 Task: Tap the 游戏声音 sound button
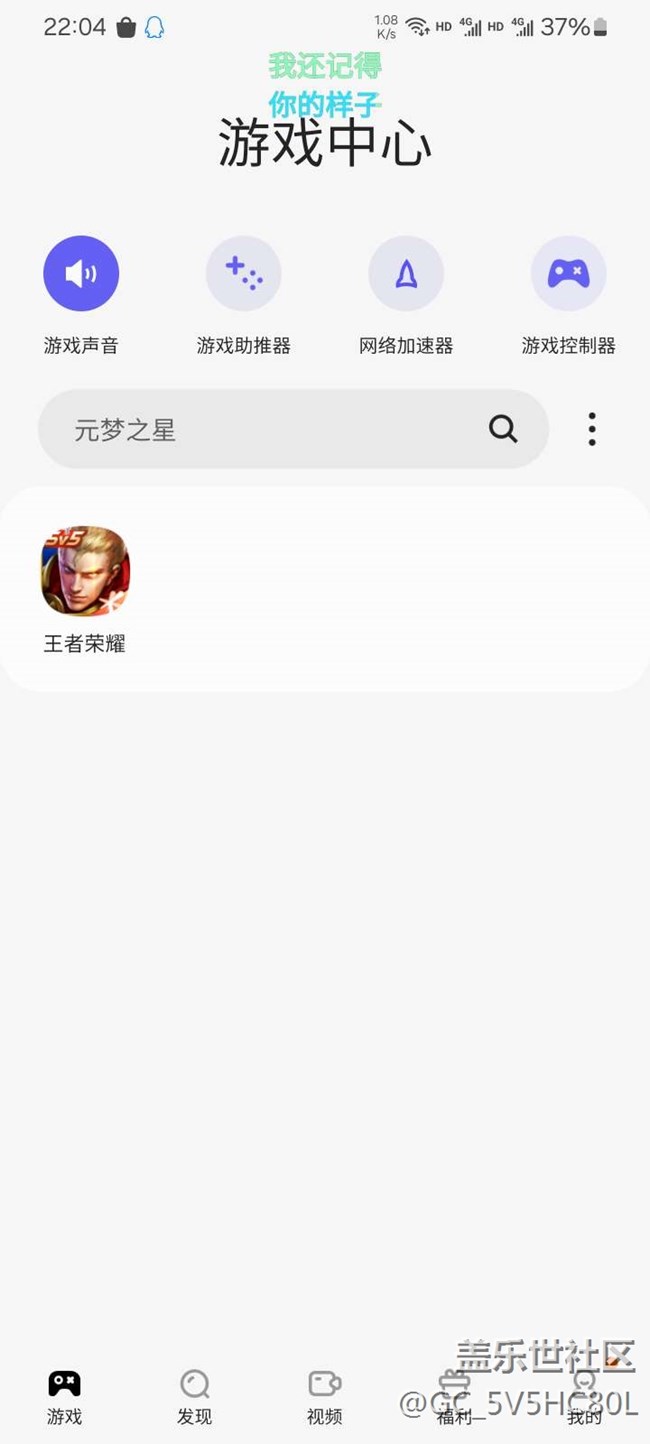pyautogui.click(x=81, y=274)
